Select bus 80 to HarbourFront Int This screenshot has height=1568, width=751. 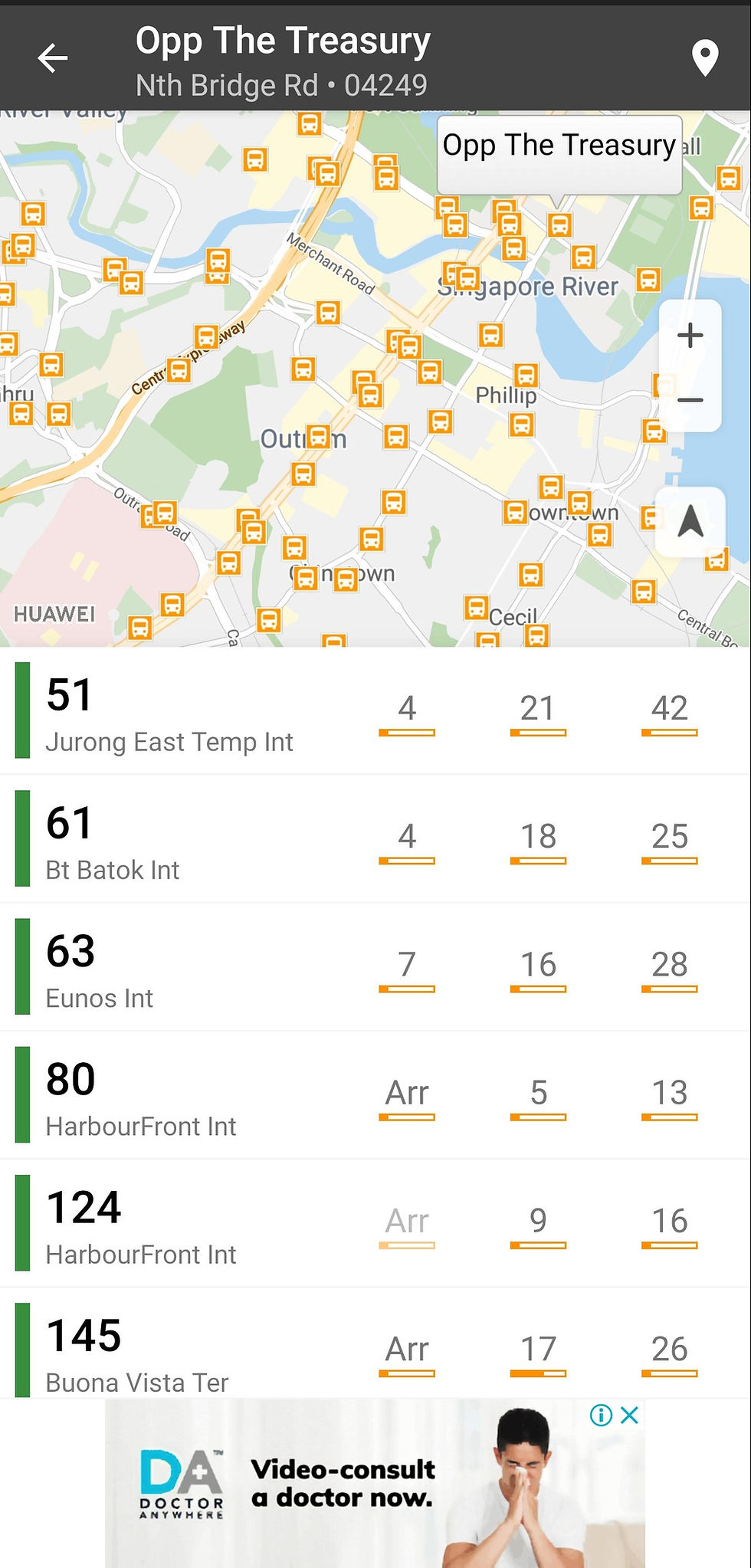(375, 1094)
